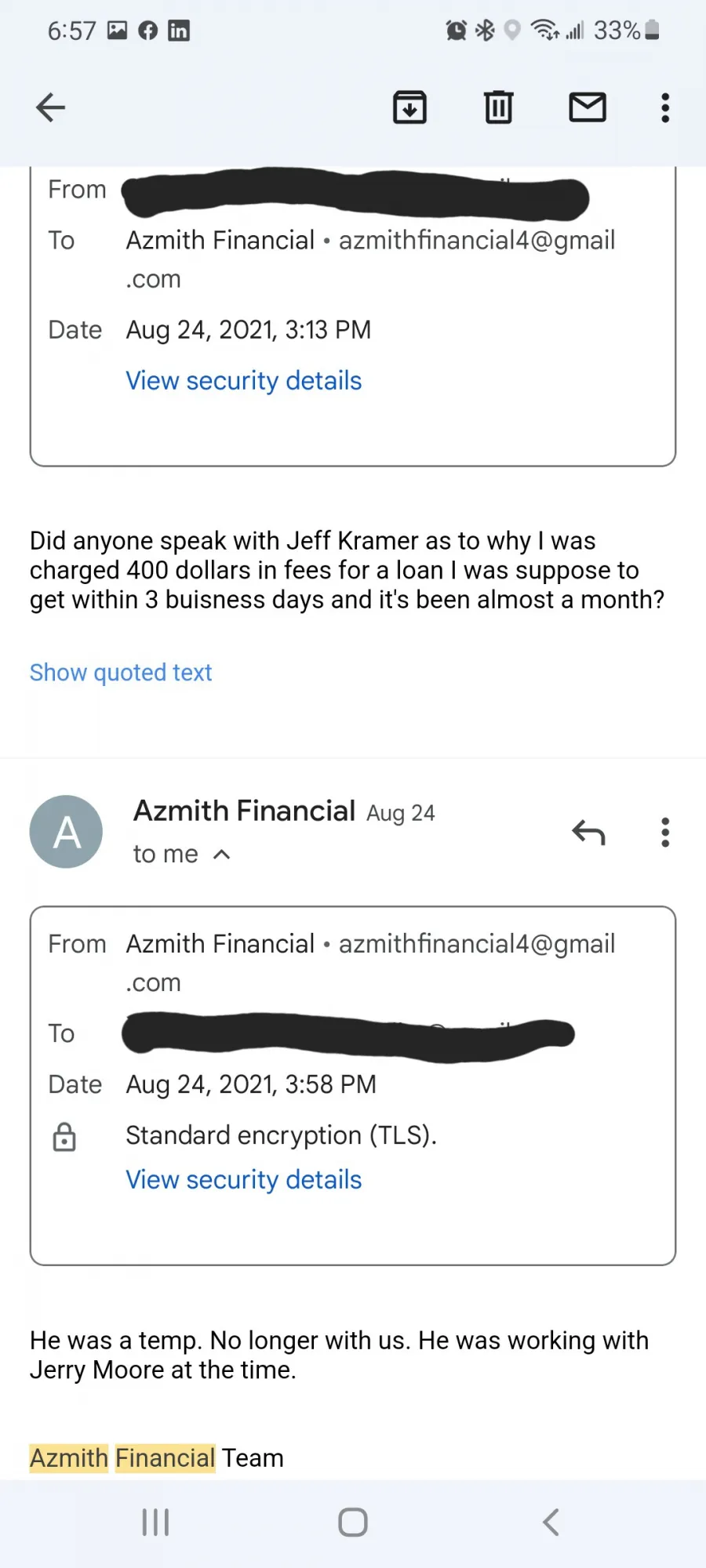Go back to the inbox

pos(50,107)
